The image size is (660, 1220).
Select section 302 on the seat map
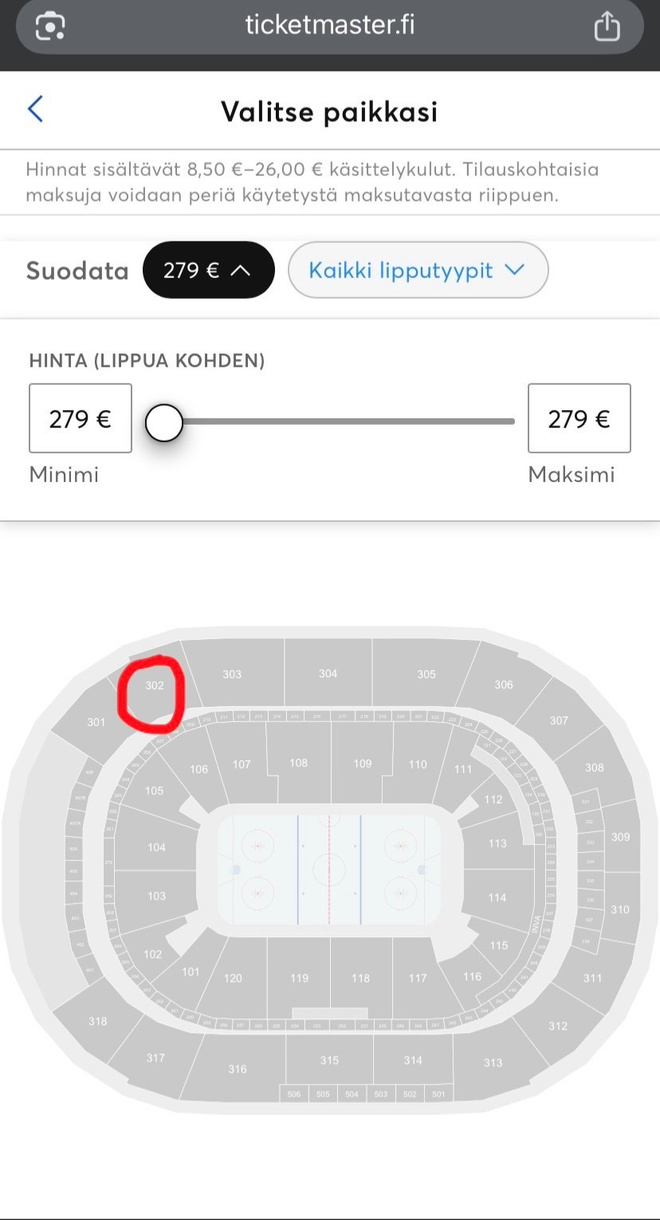click(153, 690)
